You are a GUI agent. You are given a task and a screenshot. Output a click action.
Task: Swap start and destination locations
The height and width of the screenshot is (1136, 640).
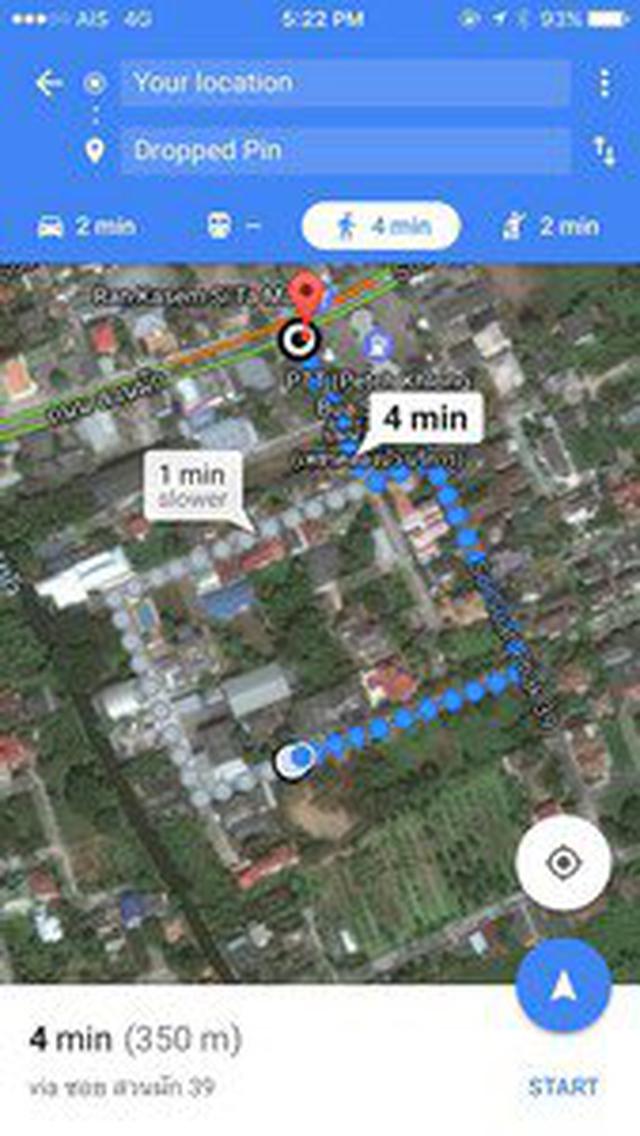click(x=604, y=151)
